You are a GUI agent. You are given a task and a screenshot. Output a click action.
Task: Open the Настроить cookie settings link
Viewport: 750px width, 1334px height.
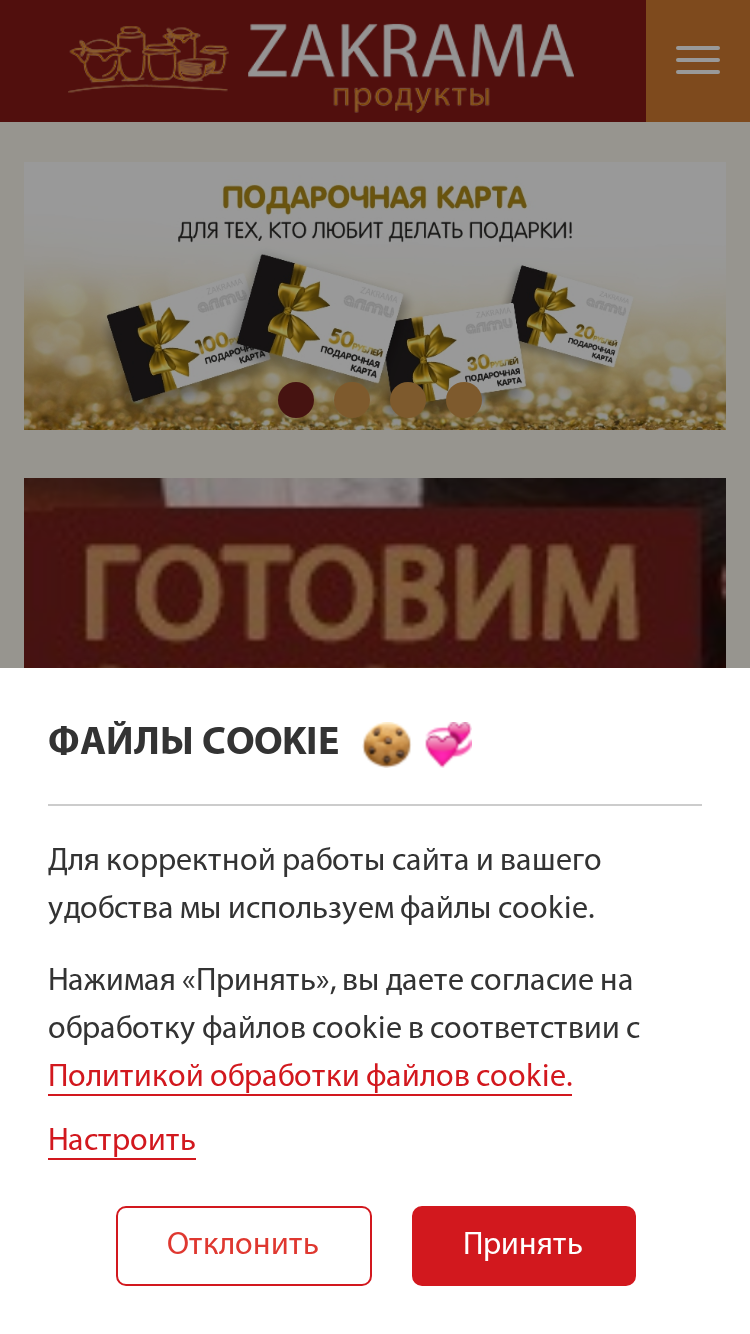pyautogui.click(x=122, y=1140)
